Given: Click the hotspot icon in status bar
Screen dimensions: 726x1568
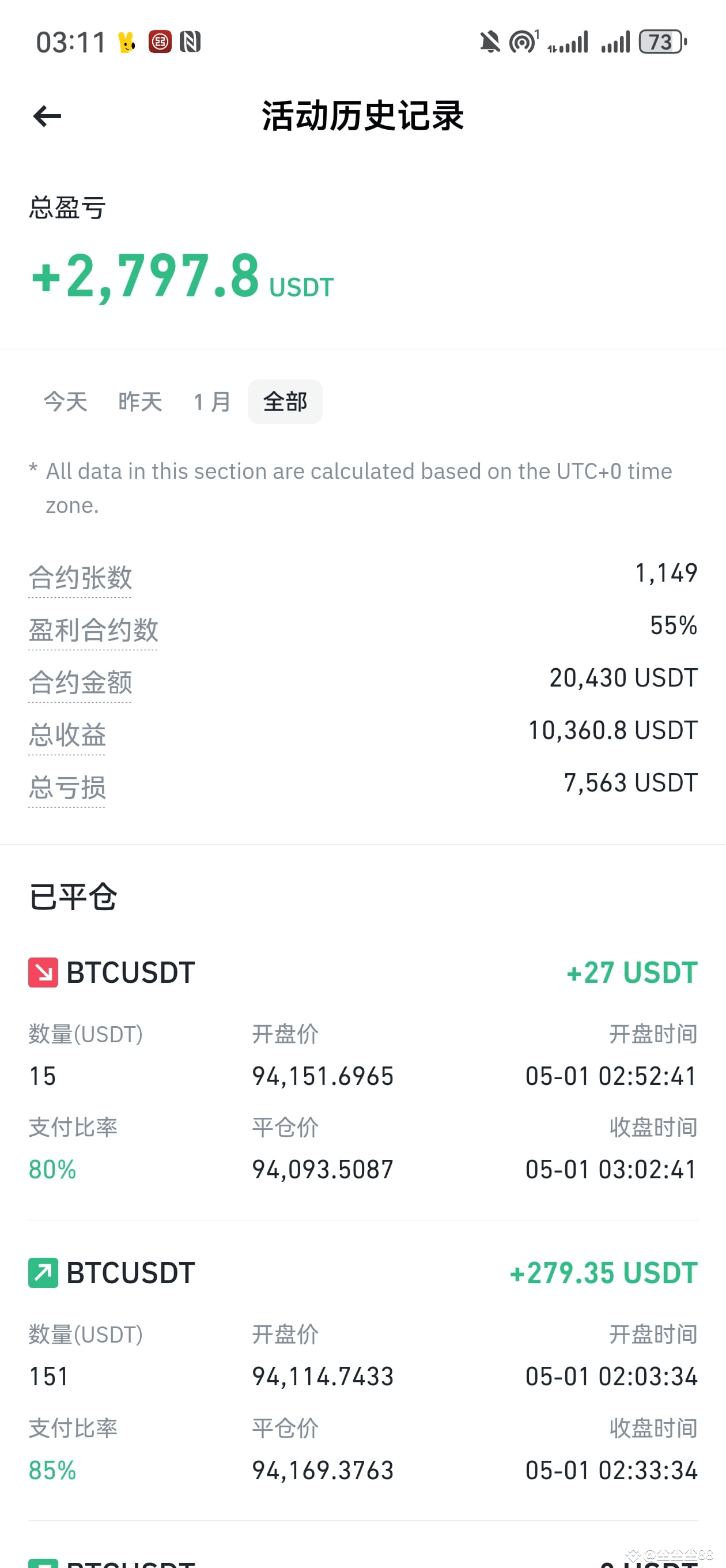Looking at the screenshot, I should click(523, 42).
